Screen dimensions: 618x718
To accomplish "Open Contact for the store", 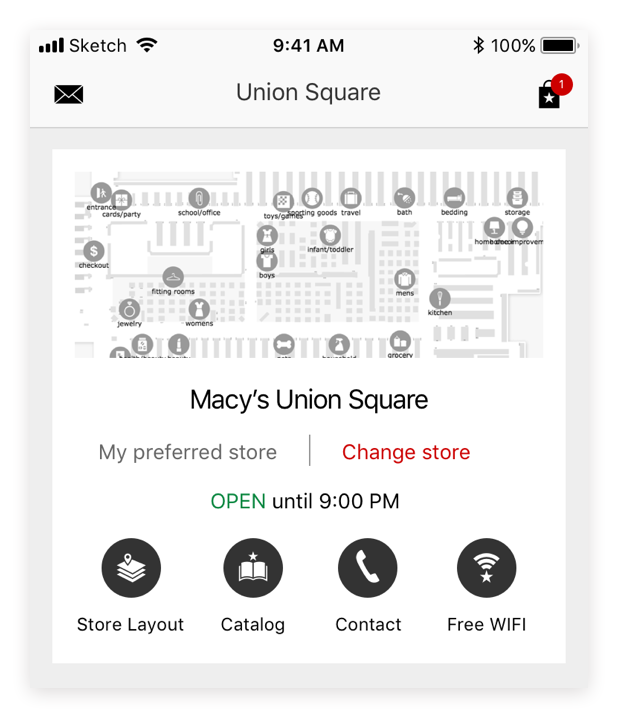I will (x=367, y=568).
